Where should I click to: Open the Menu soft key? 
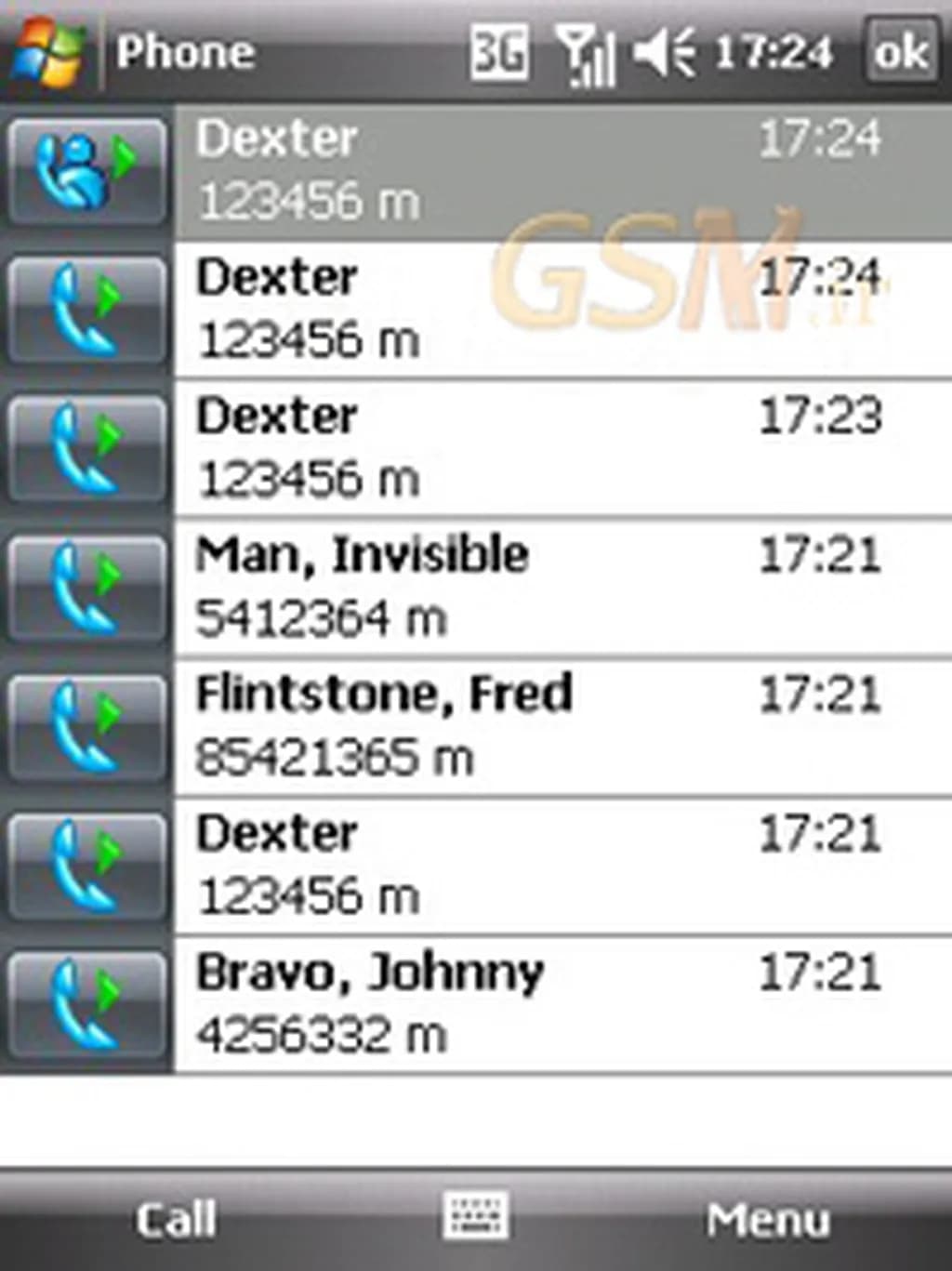768,1220
